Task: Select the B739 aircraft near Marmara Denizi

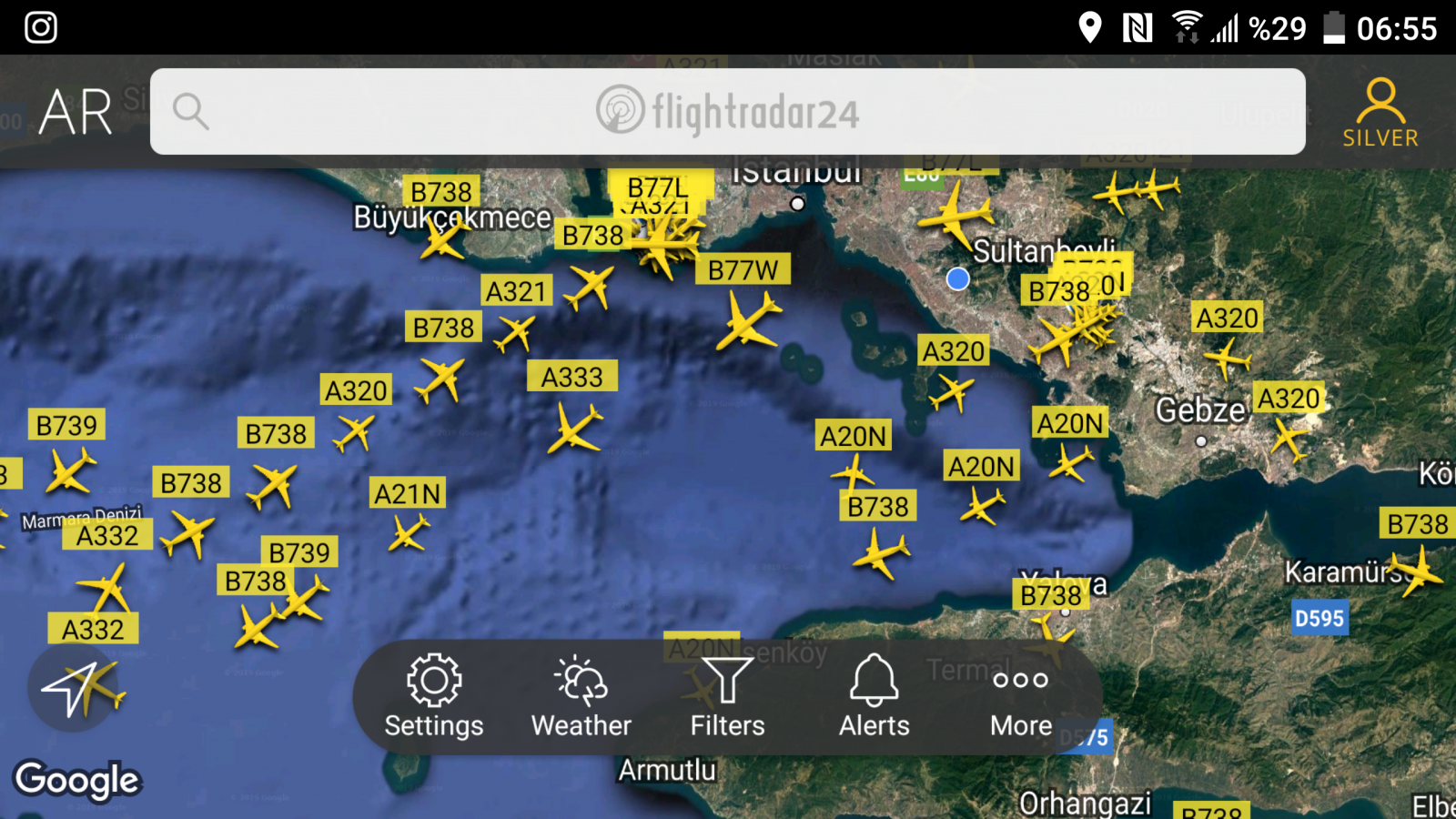Action: click(x=69, y=472)
